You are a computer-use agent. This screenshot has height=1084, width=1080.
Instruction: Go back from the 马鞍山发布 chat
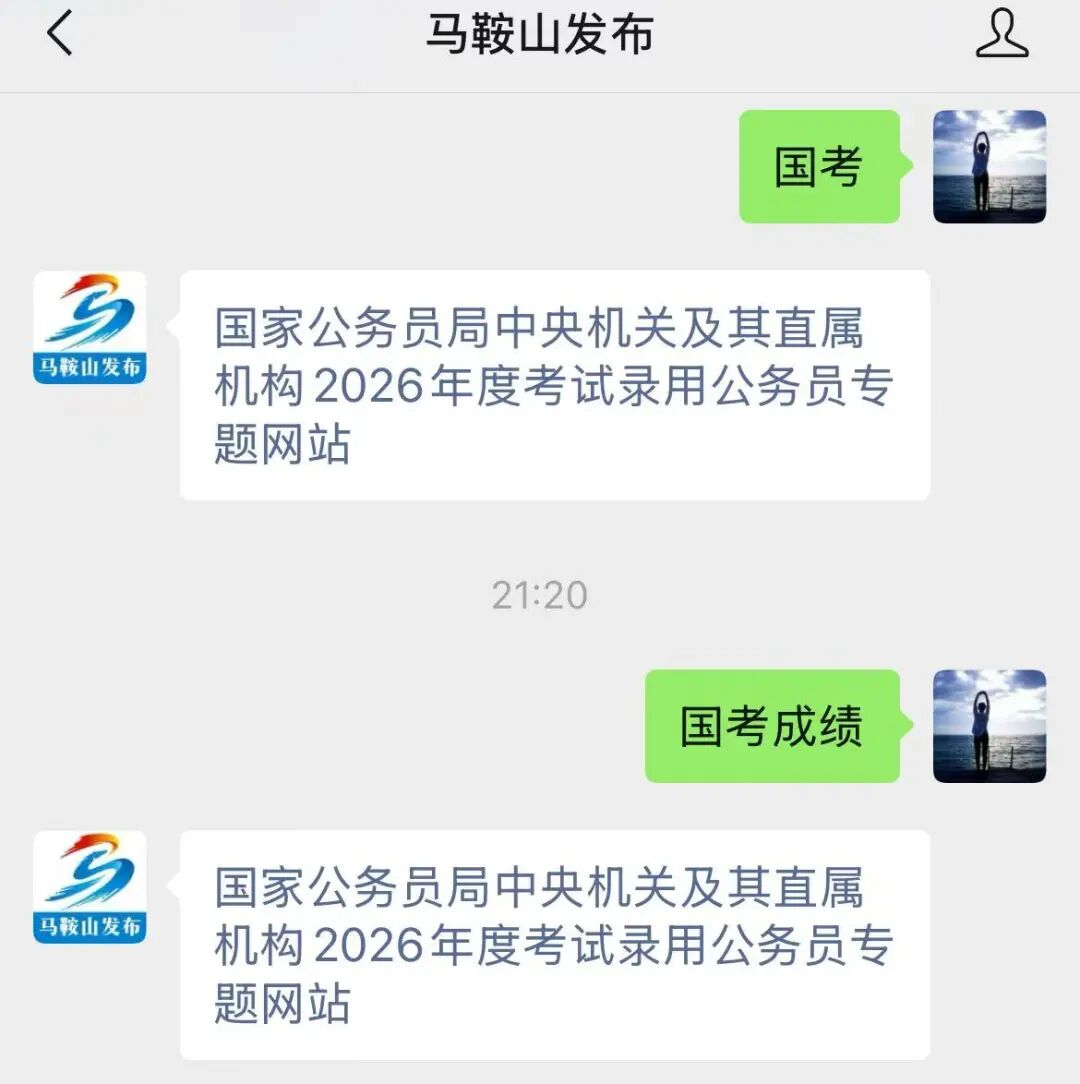[x=60, y=35]
